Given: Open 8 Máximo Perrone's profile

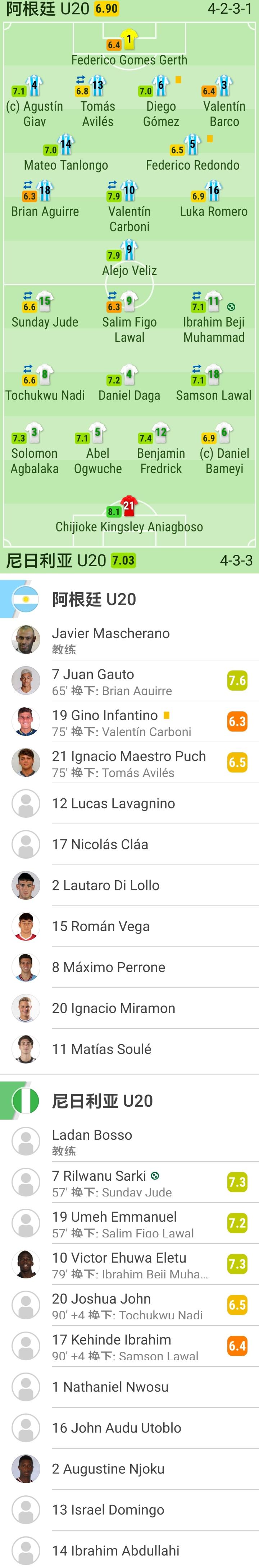Looking at the screenshot, I should pos(129,967).
